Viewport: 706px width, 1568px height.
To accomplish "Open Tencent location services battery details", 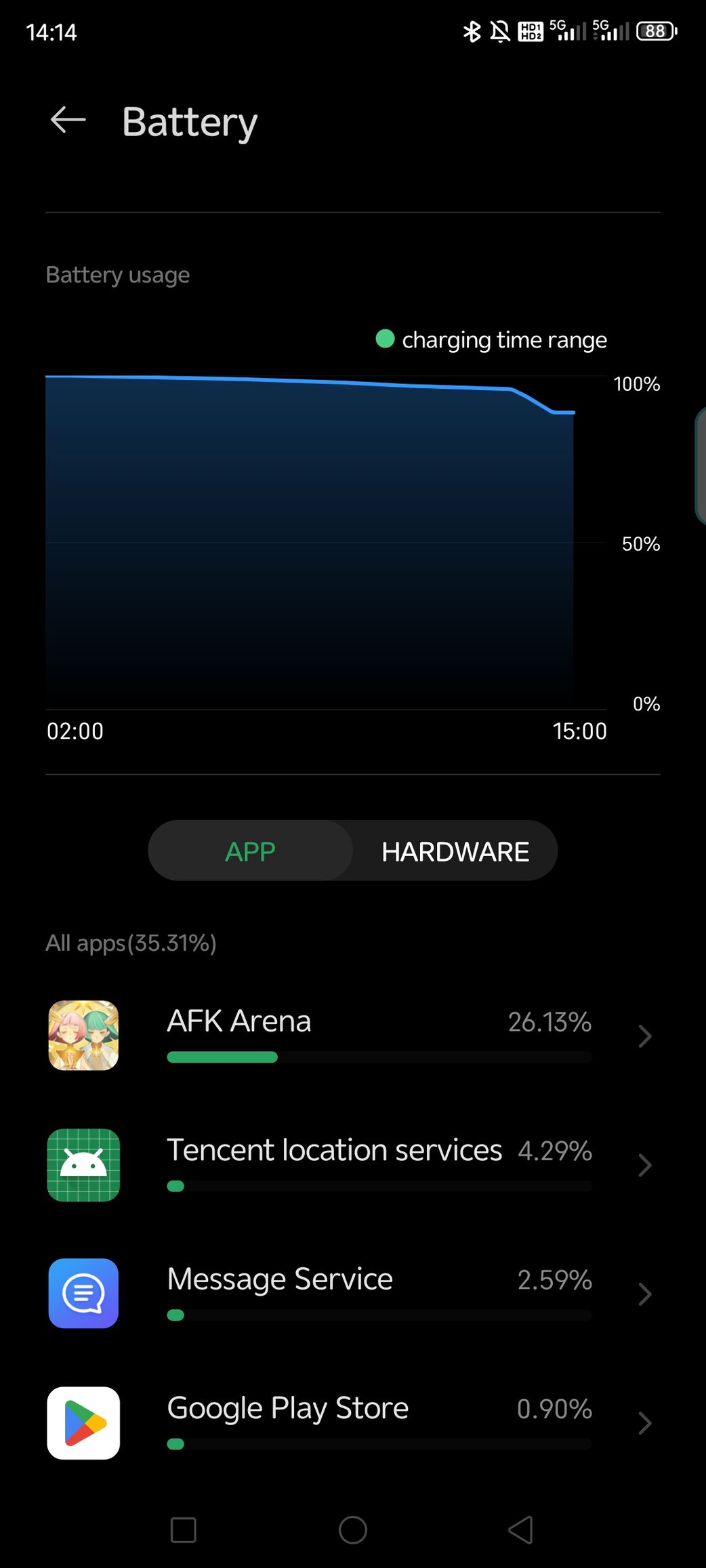I will [352, 1164].
